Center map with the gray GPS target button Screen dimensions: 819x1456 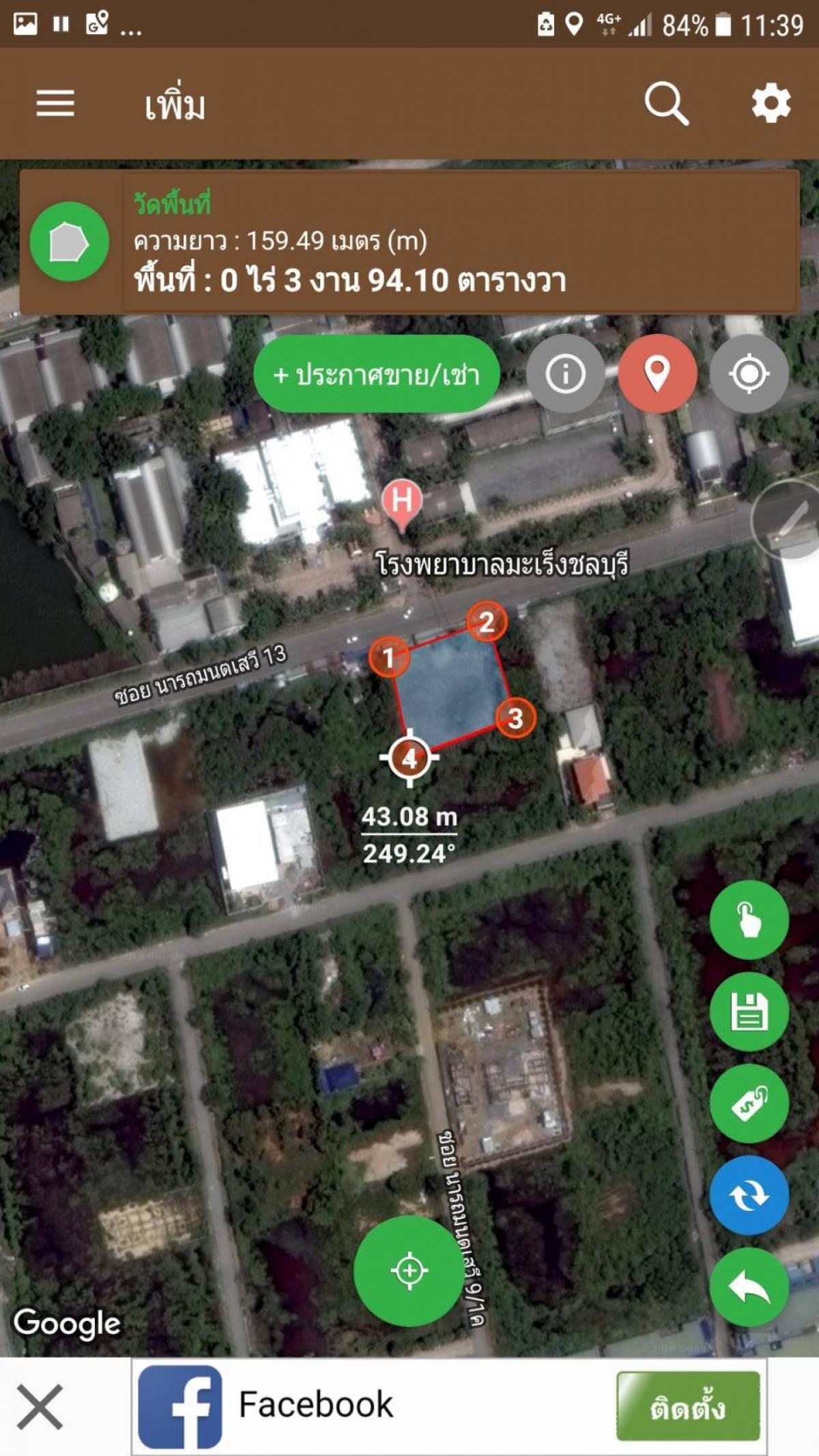pos(749,374)
